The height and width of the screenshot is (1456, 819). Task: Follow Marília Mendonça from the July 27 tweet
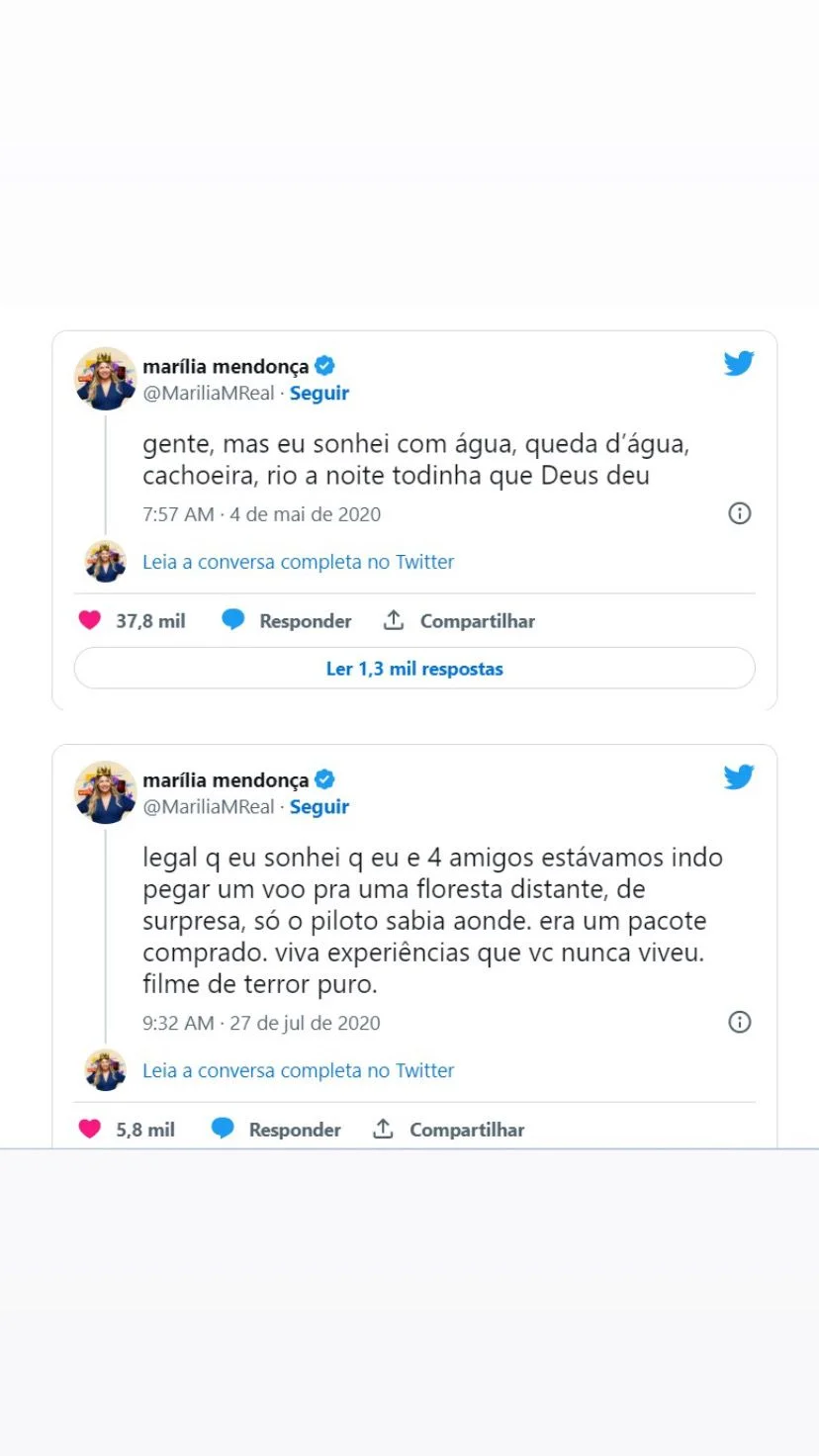click(318, 806)
